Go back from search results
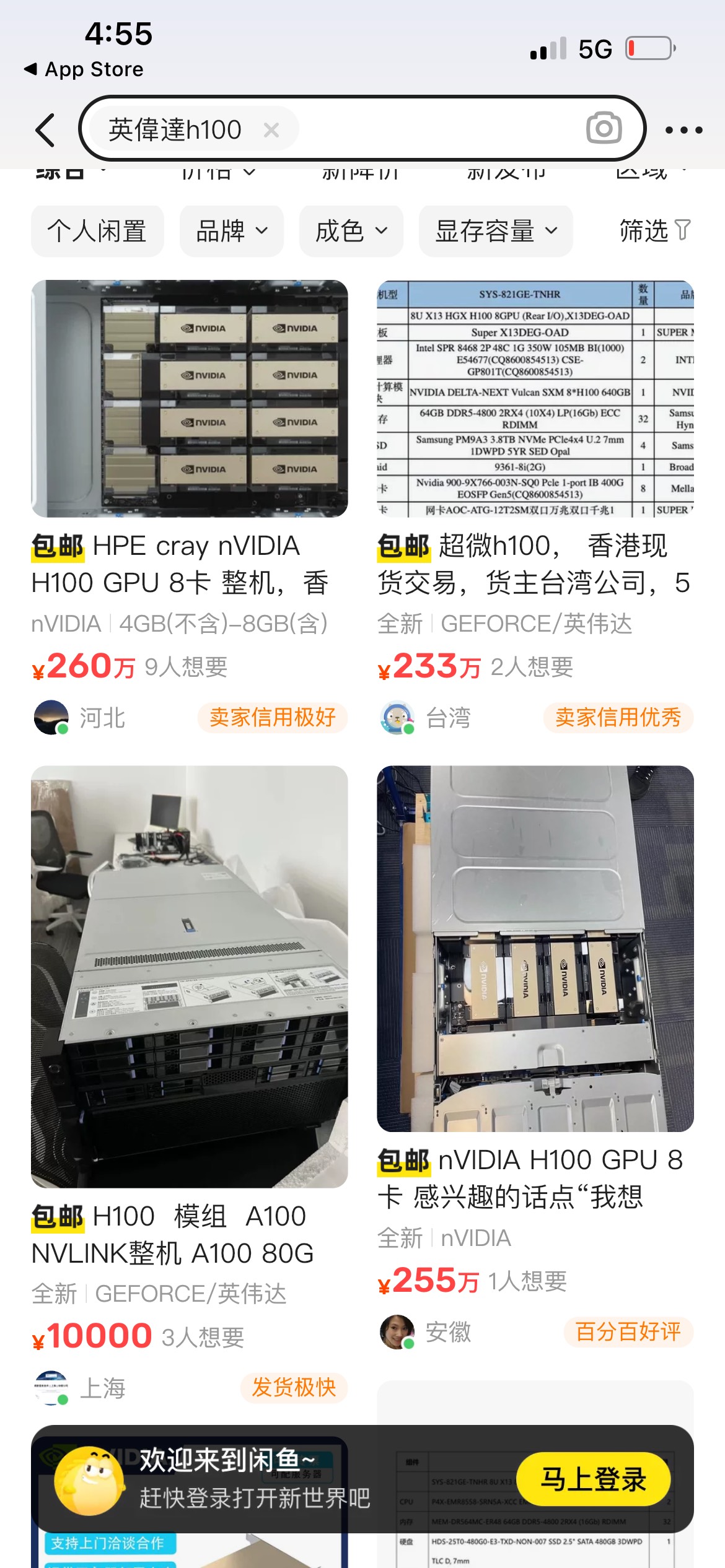The height and width of the screenshot is (1568, 725). (x=45, y=130)
